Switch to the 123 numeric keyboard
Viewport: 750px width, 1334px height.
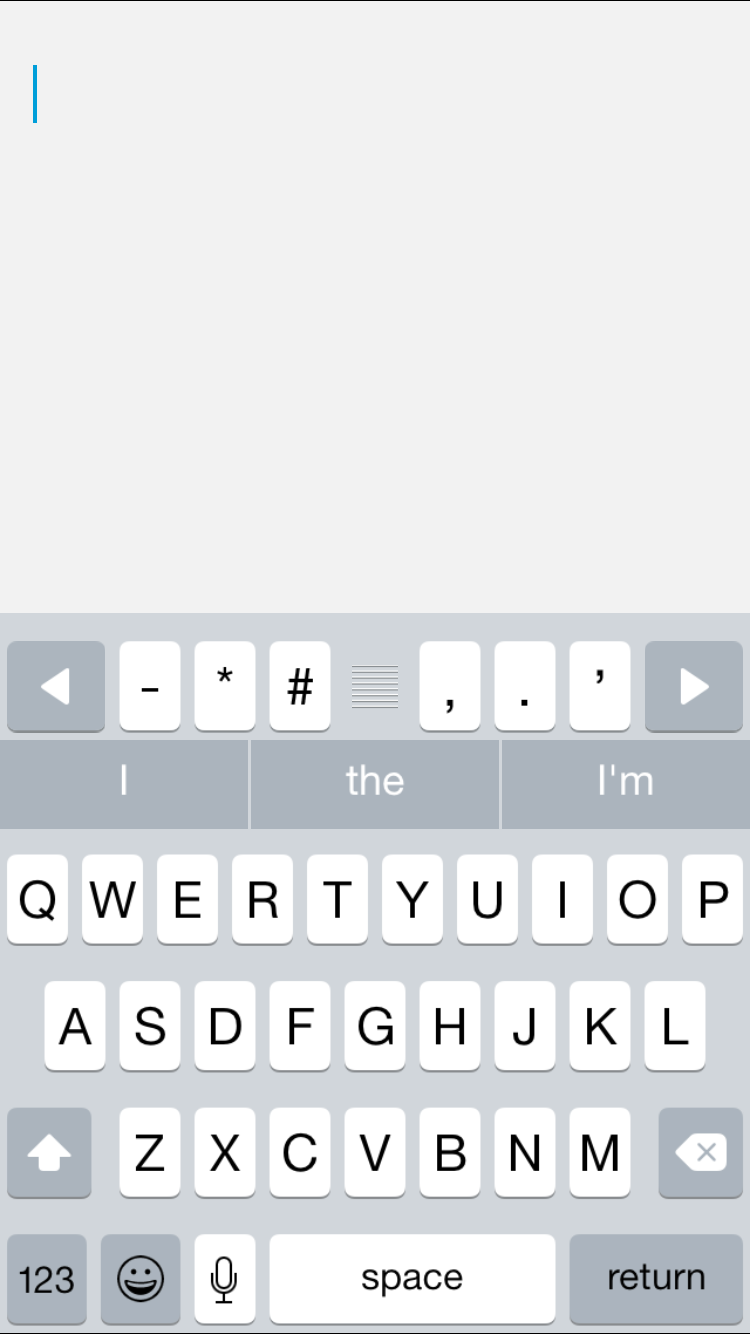[x=47, y=1279]
